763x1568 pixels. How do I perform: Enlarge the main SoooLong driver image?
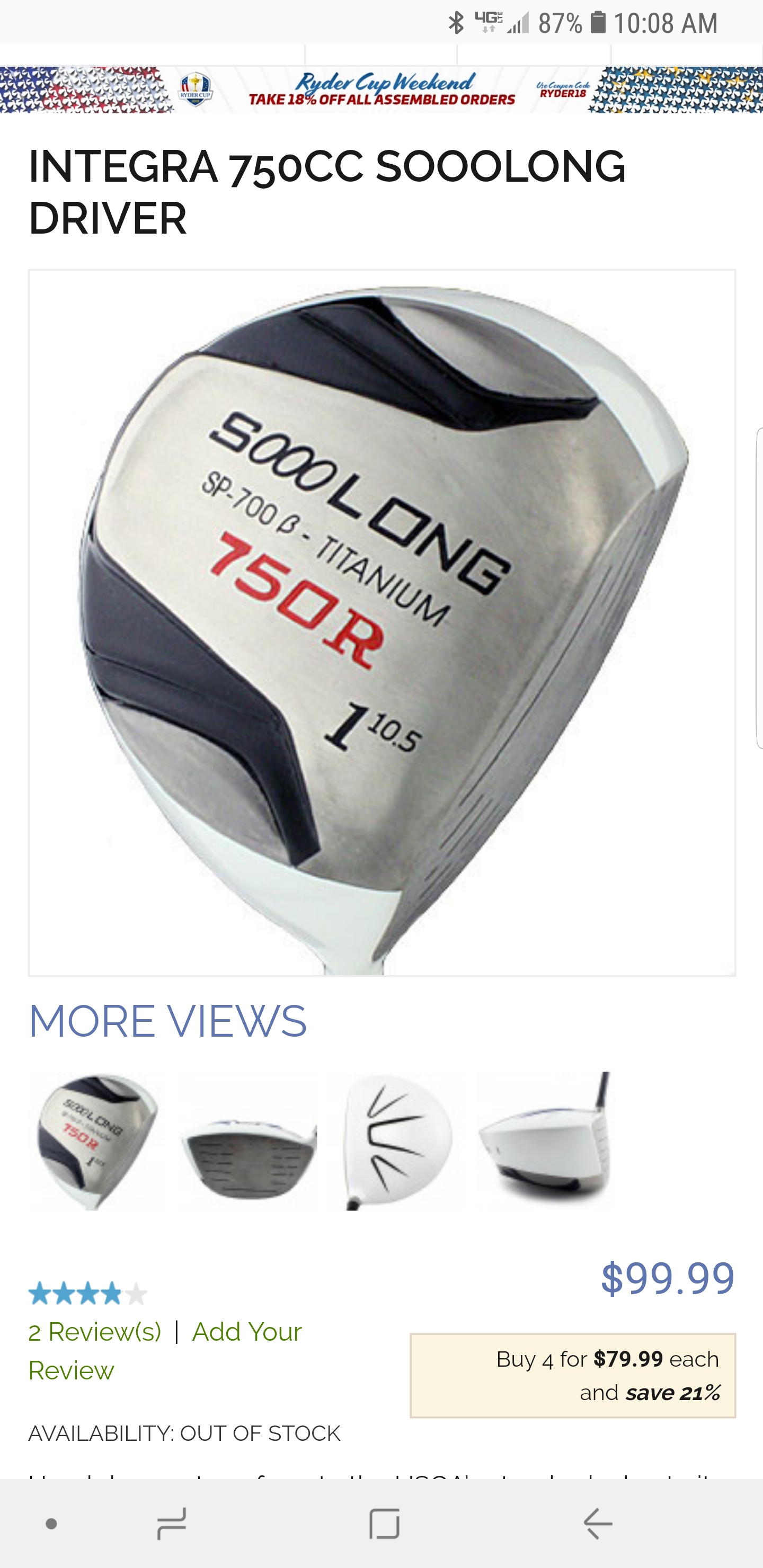click(382, 622)
